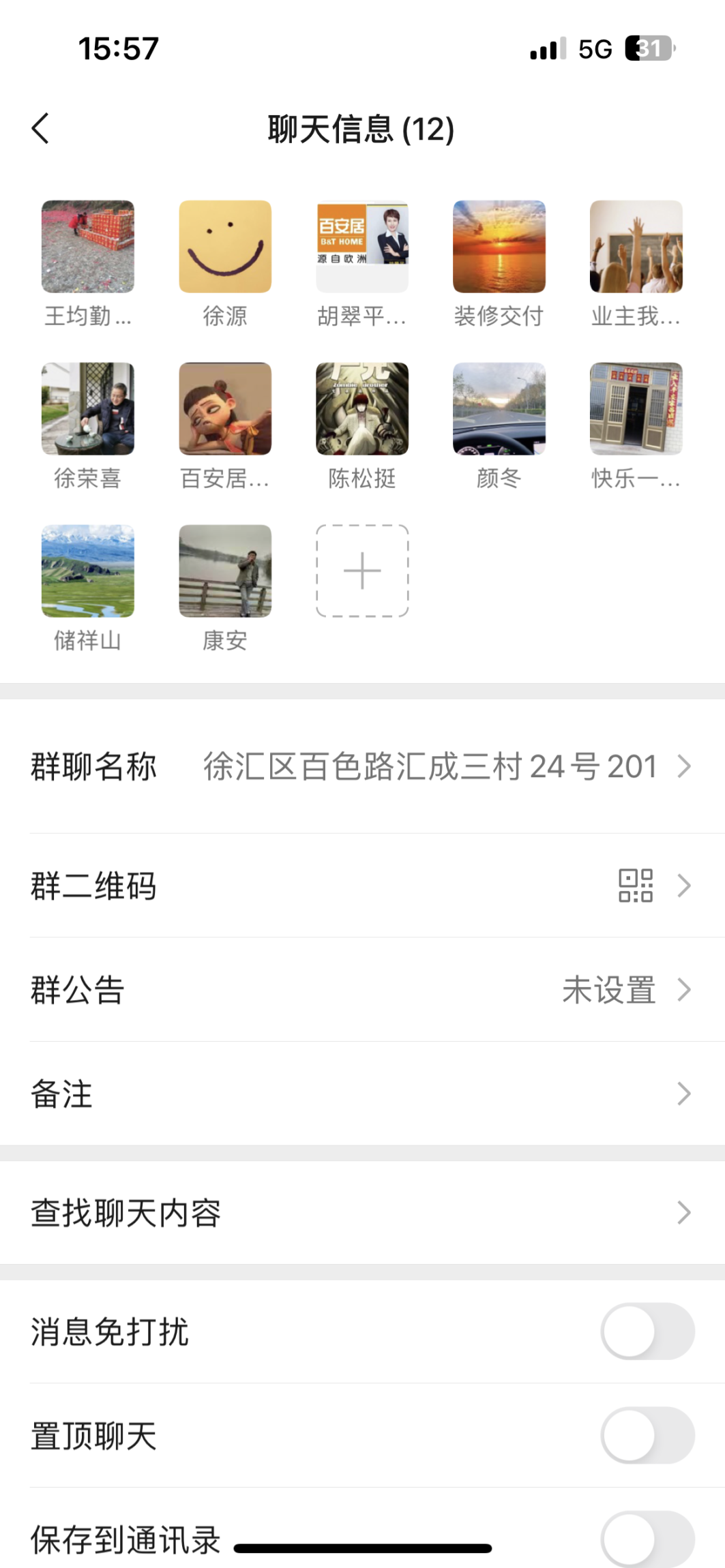Open group member 徐源's profile
Image resolution: width=725 pixels, height=1568 pixels.
[x=225, y=247]
